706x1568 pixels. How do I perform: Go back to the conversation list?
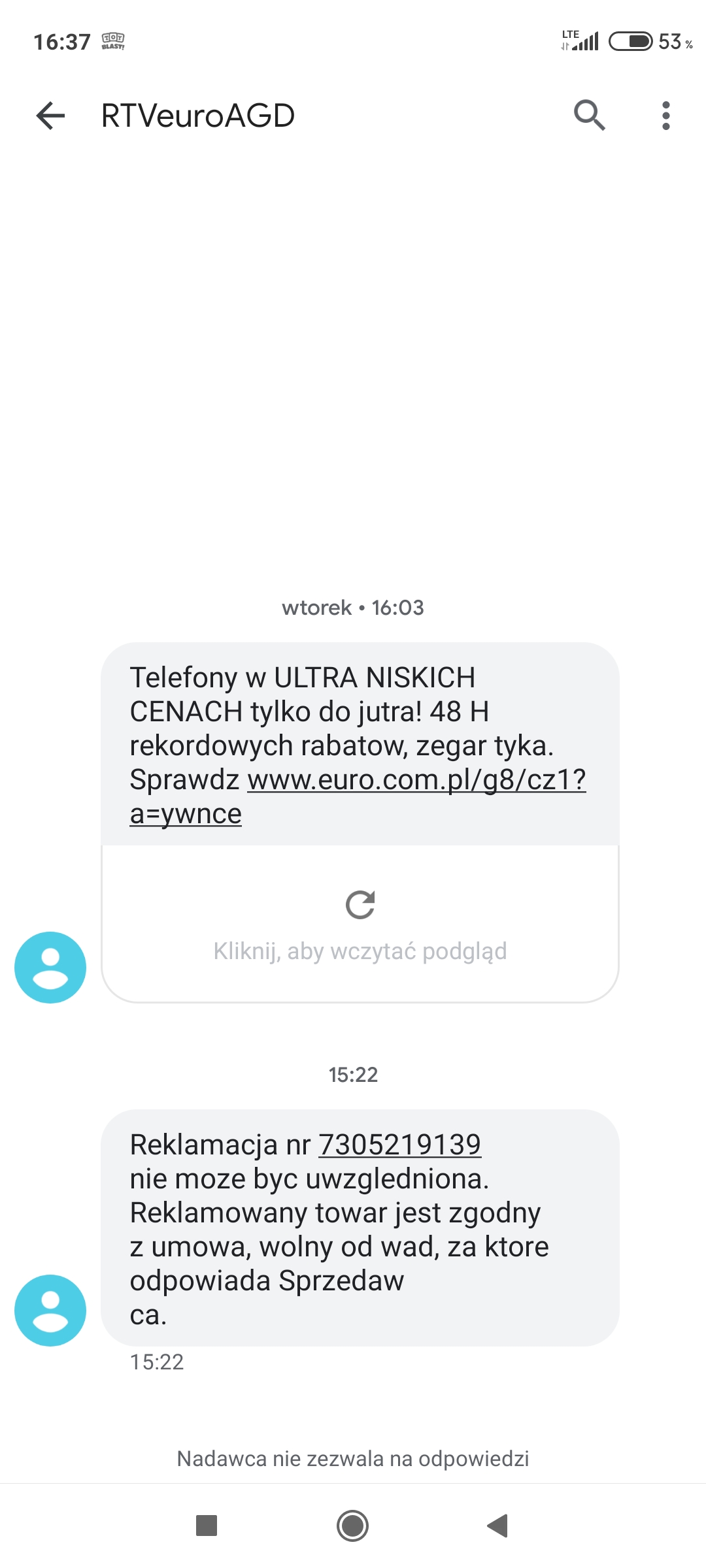pos(50,116)
